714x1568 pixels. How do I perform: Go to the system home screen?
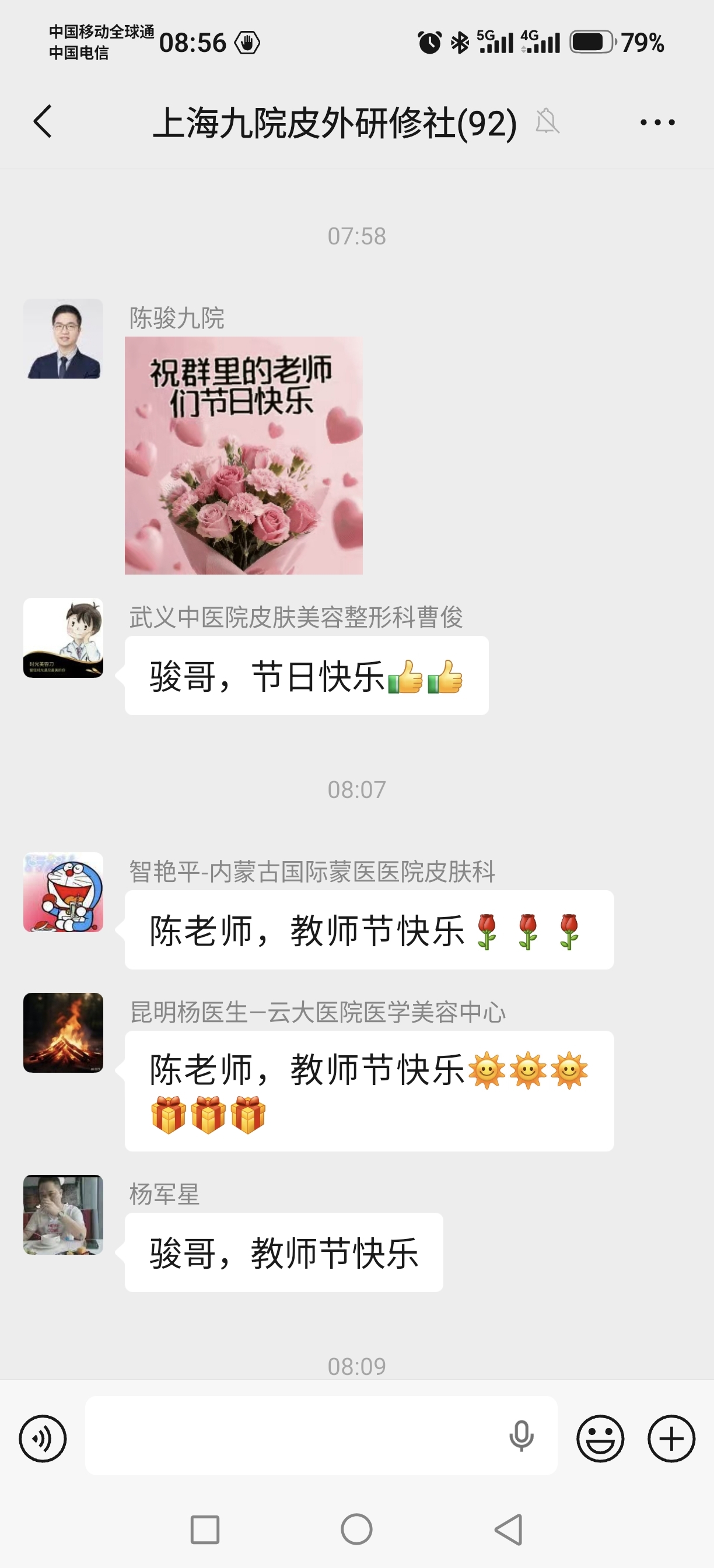(x=356, y=1529)
